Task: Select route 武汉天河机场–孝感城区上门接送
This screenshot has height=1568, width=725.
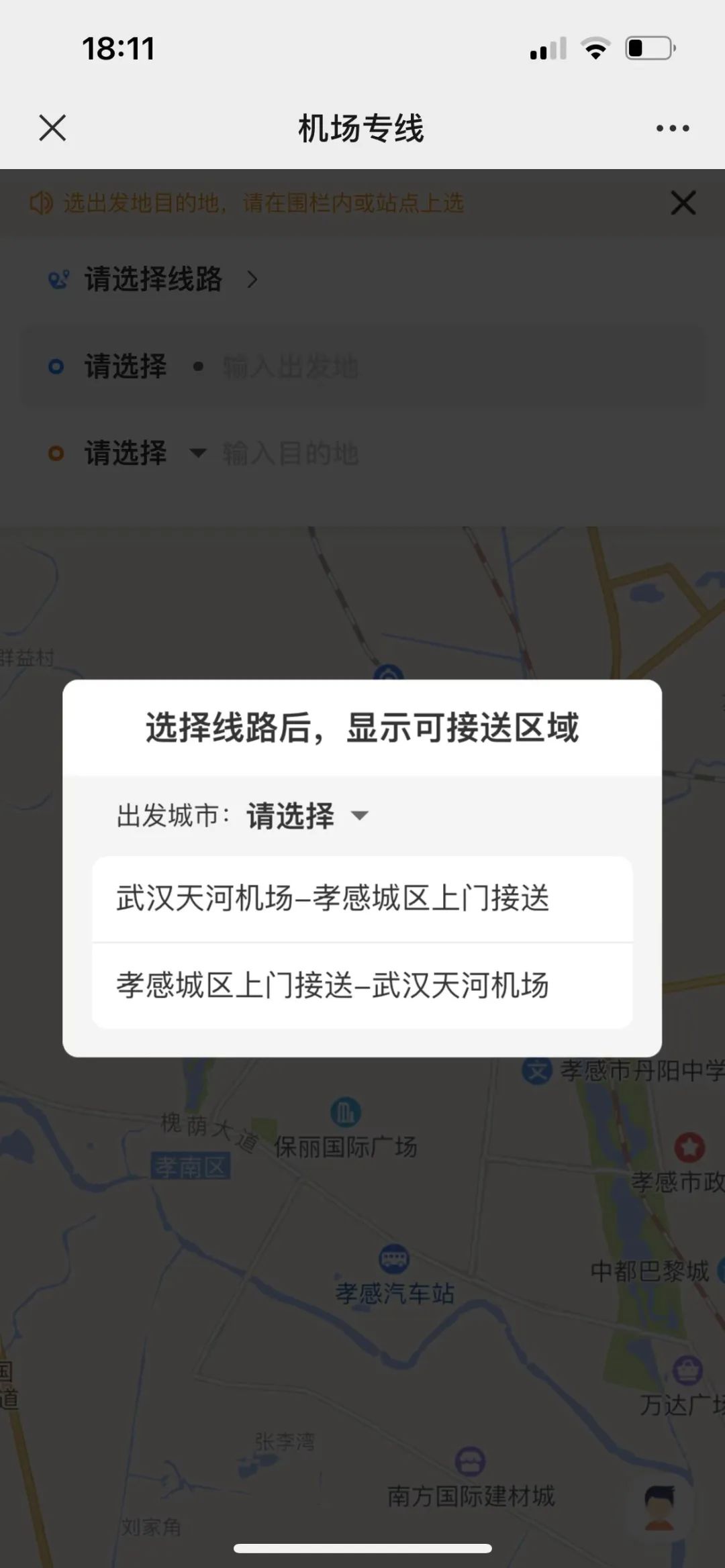Action: [x=362, y=898]
